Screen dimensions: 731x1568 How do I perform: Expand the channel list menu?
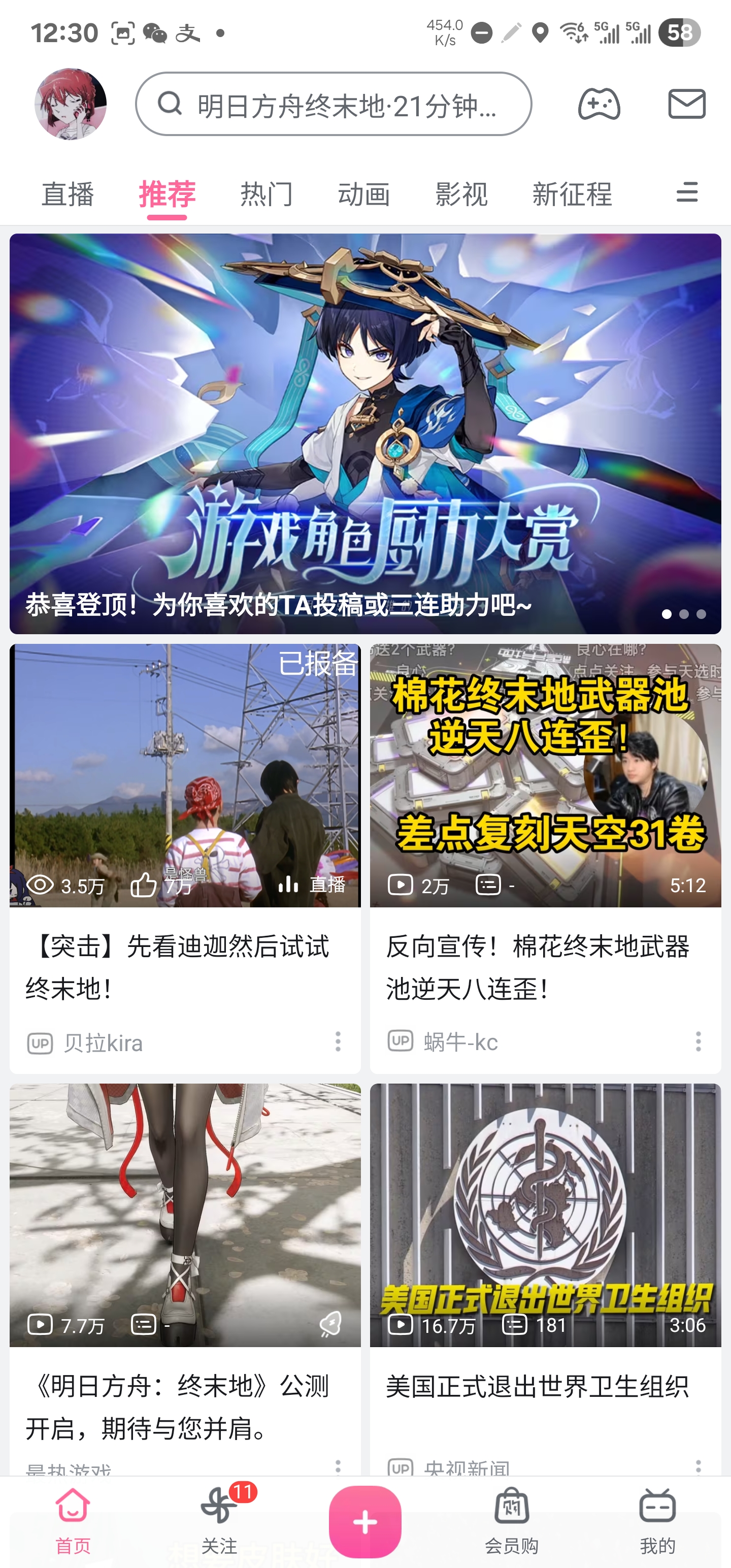click(687, 192)
